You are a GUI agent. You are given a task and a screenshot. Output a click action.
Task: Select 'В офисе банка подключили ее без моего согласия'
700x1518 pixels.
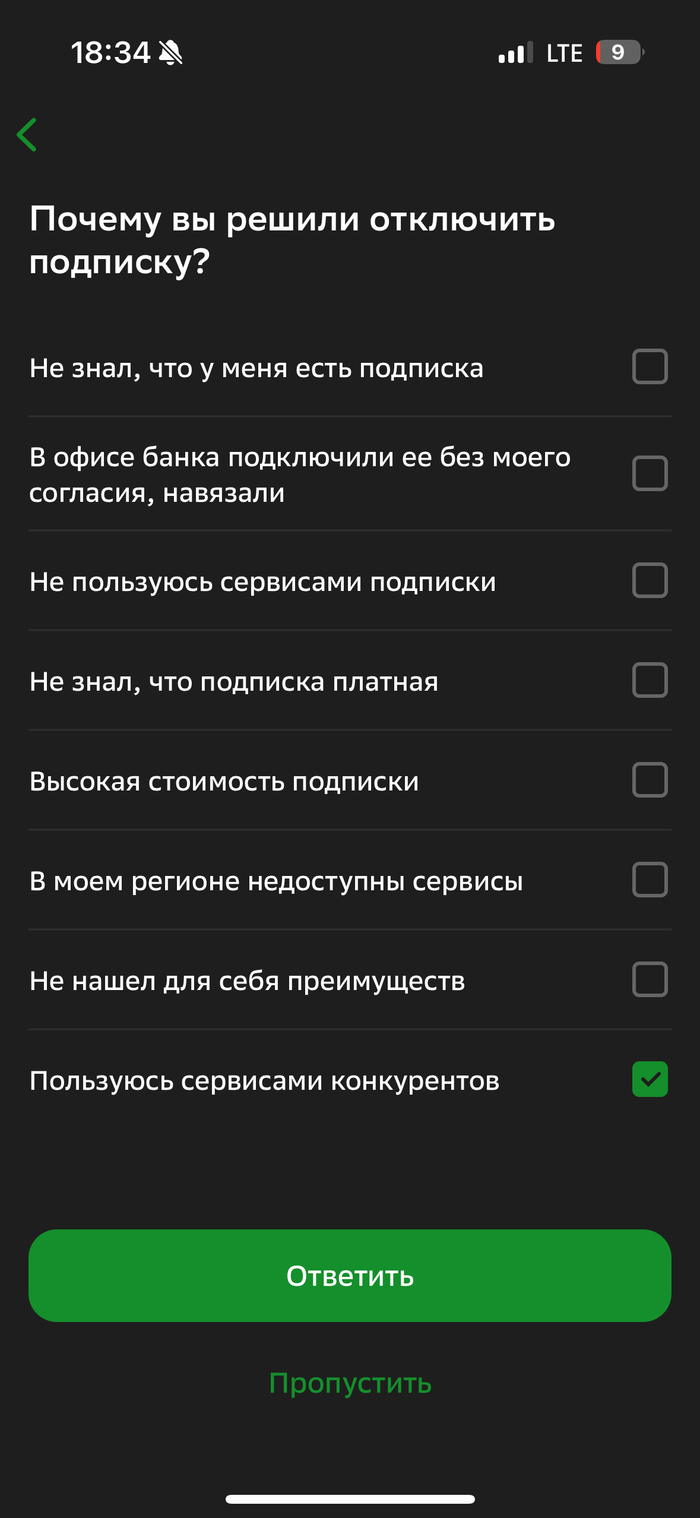[x=649, y=473]
